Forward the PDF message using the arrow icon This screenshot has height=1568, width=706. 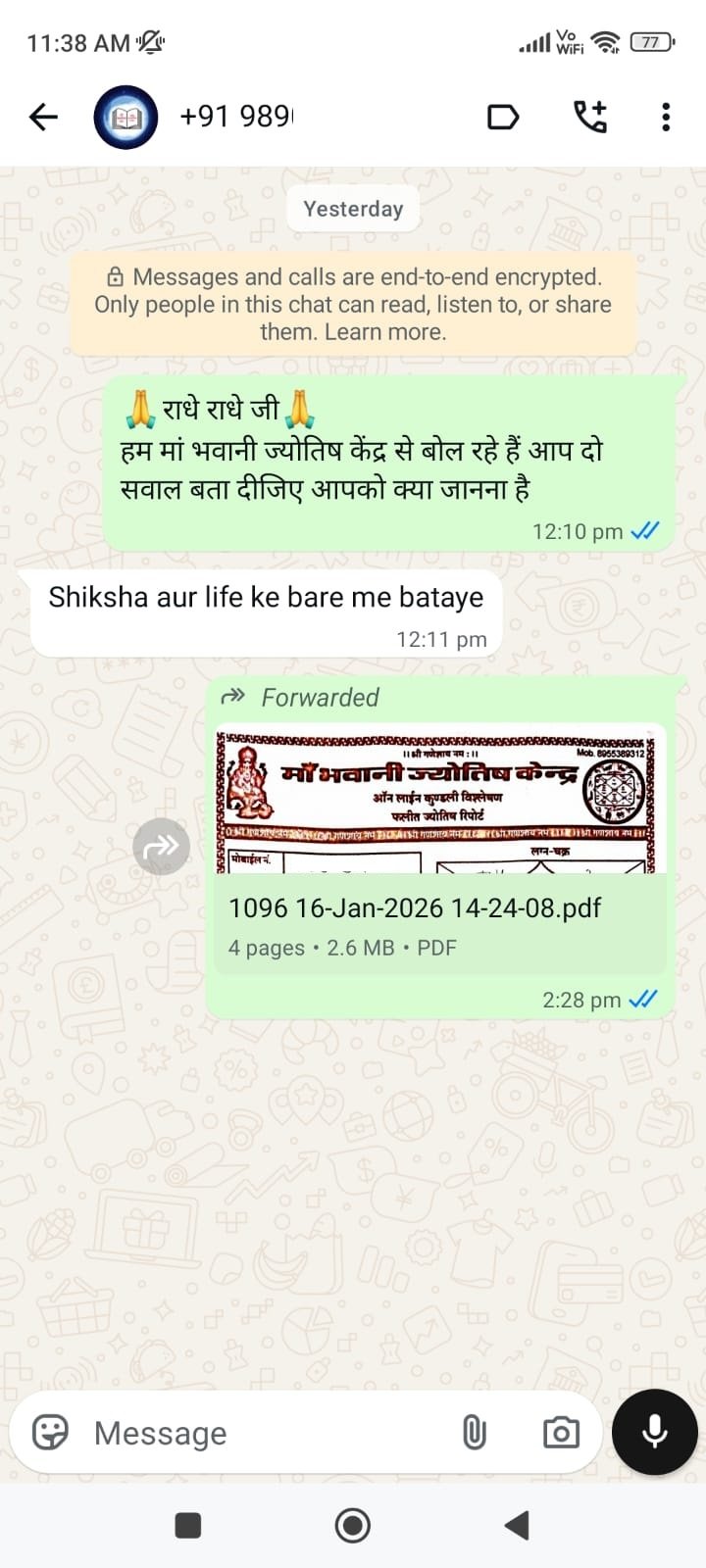[162, 846]
